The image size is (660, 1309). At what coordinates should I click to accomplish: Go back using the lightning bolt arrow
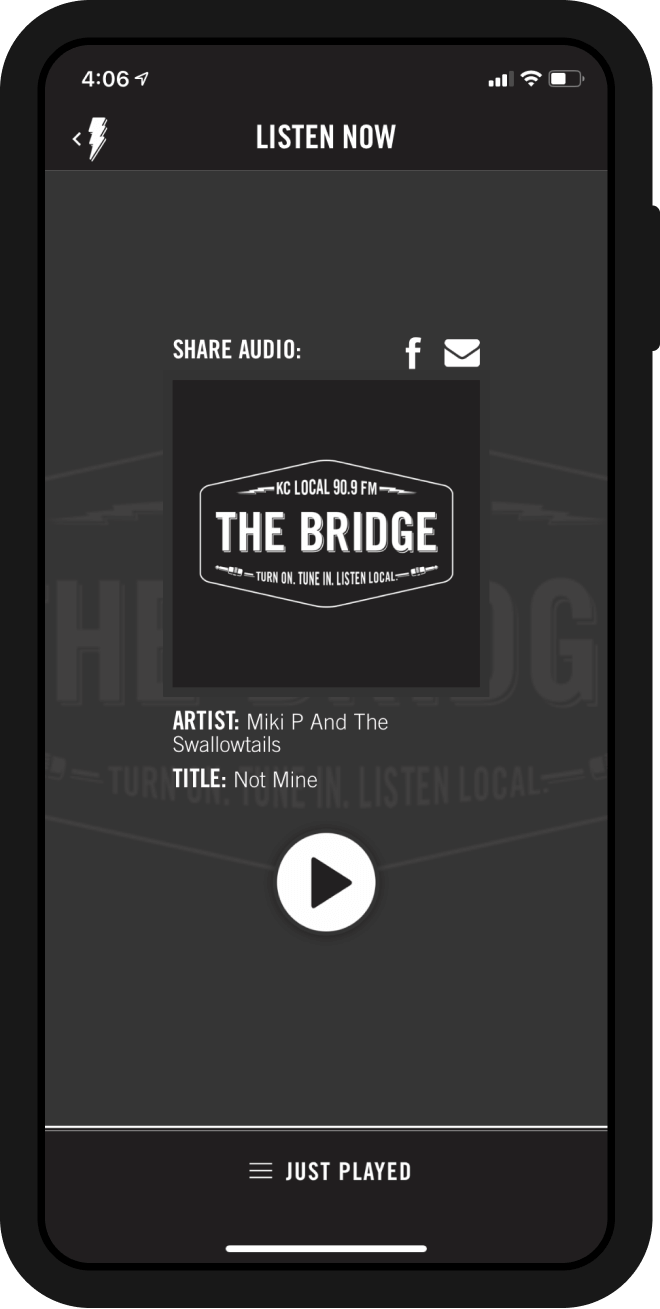tap(90, 139)
